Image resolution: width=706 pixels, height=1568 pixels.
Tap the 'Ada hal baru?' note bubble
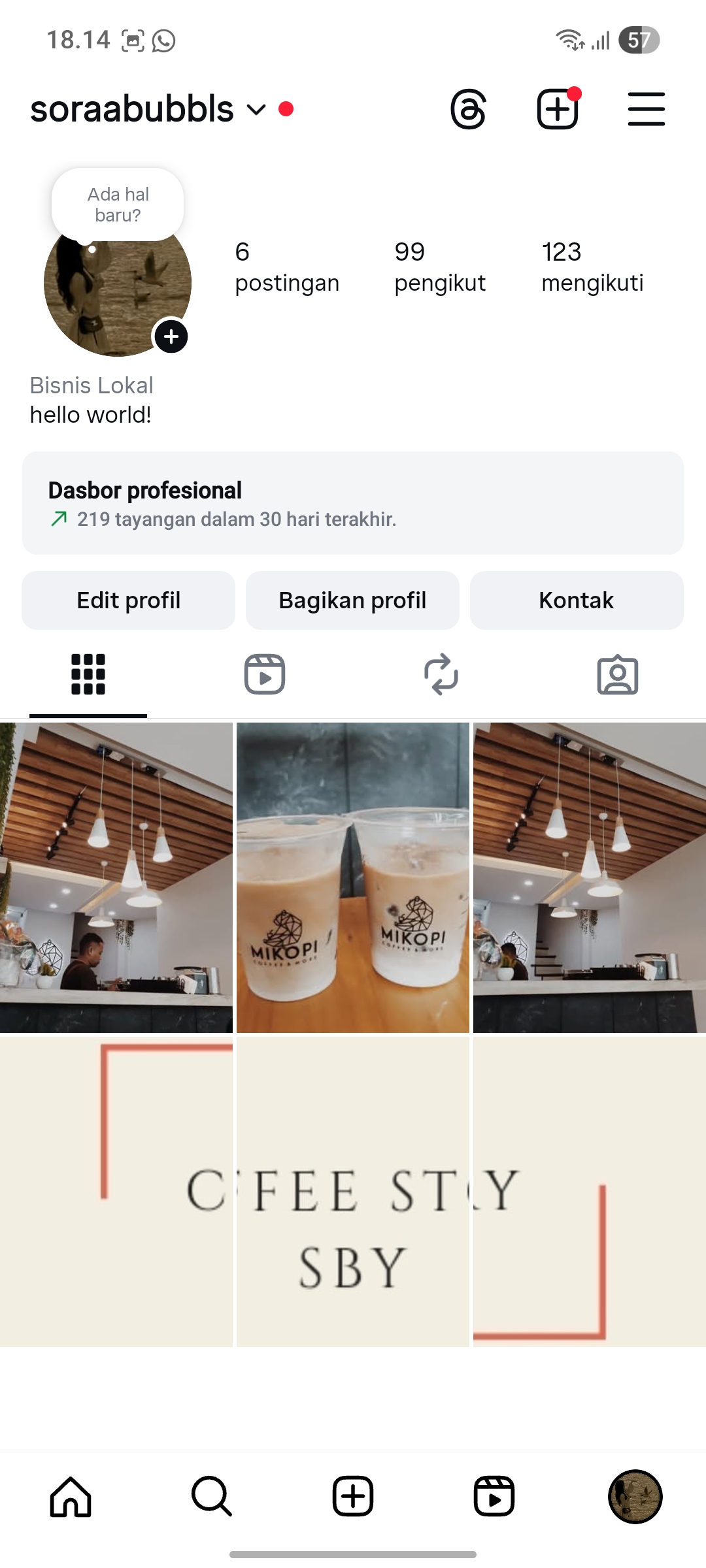118,204
